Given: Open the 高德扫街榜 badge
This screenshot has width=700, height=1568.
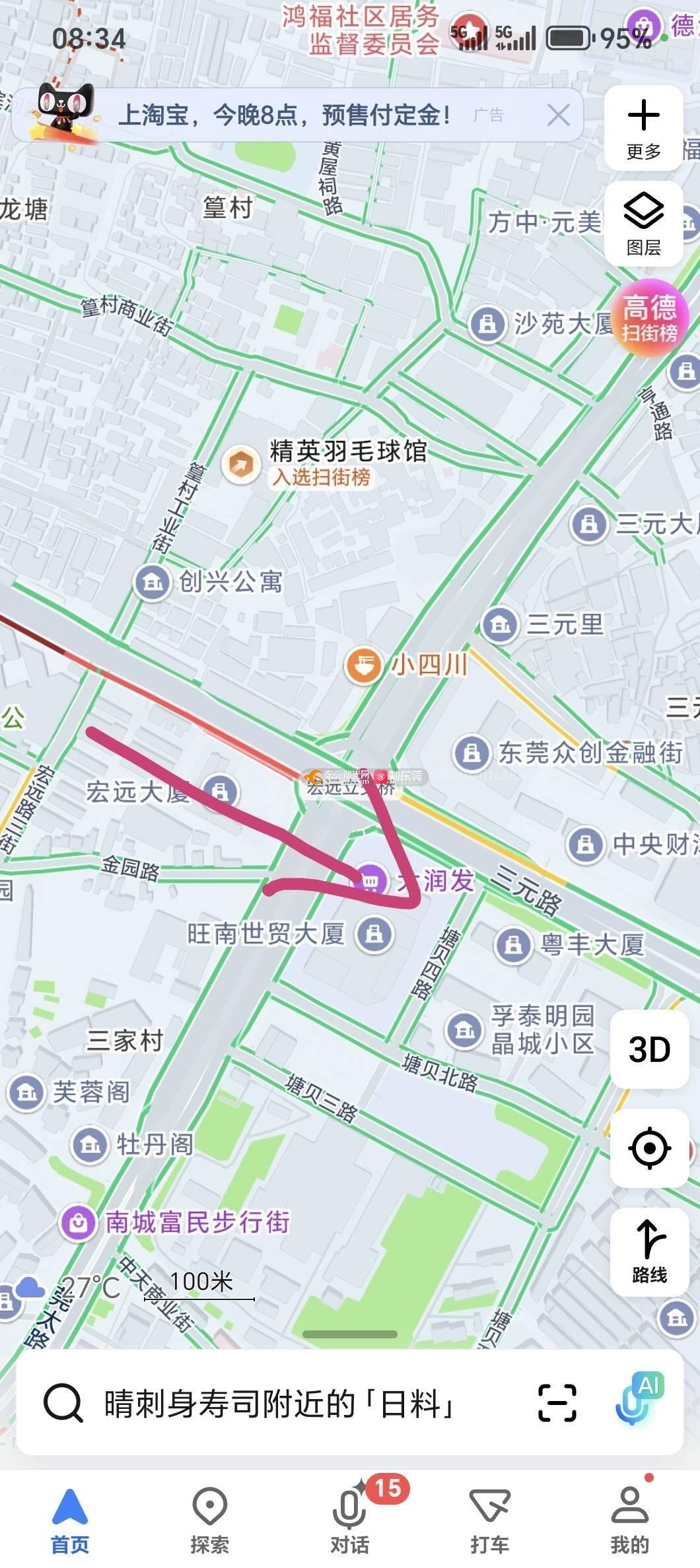Looking at the screenshot, I should pyautogui.click(x=650, y=318).
